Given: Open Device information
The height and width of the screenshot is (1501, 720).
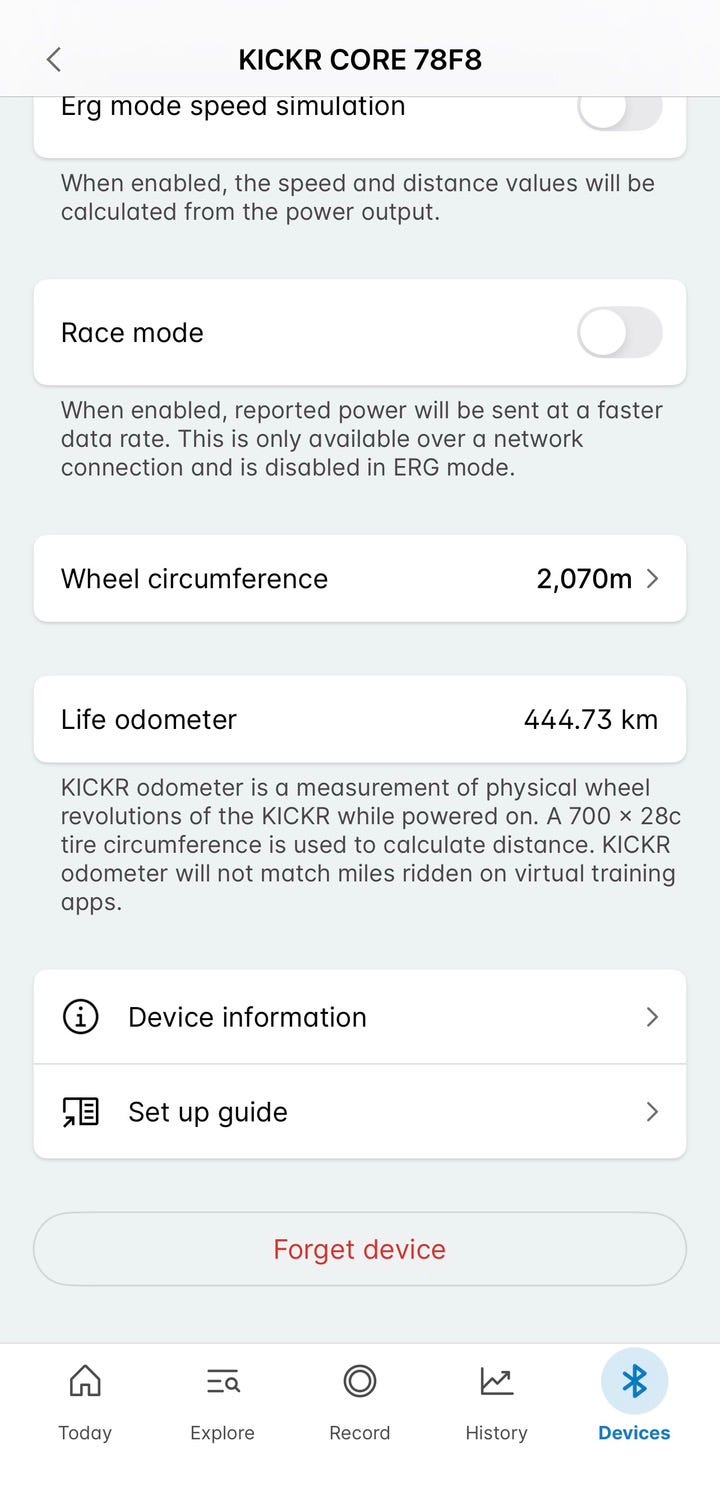Looking at the screenshot, I should pos(360,1017).
